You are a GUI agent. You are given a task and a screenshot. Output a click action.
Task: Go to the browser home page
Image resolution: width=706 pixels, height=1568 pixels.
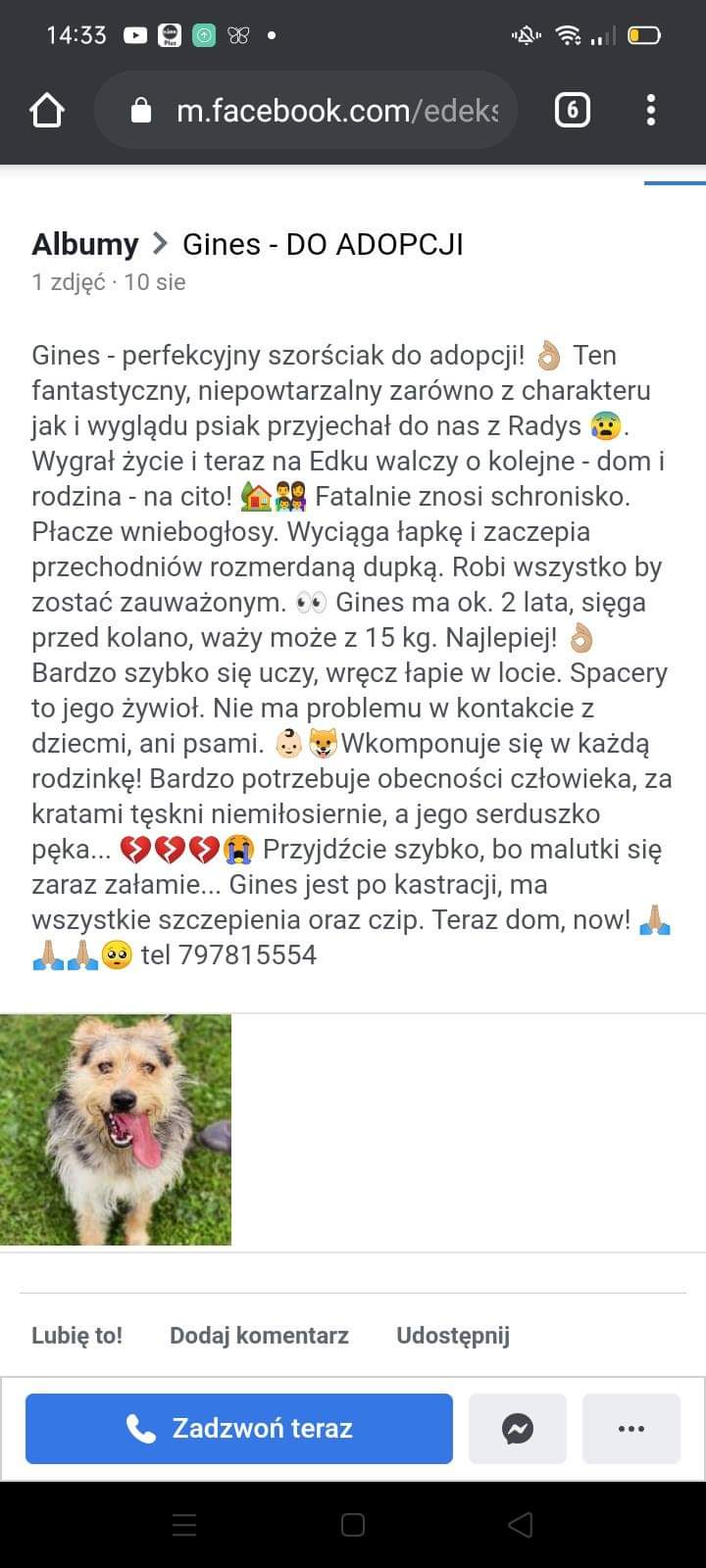[47, 111]
